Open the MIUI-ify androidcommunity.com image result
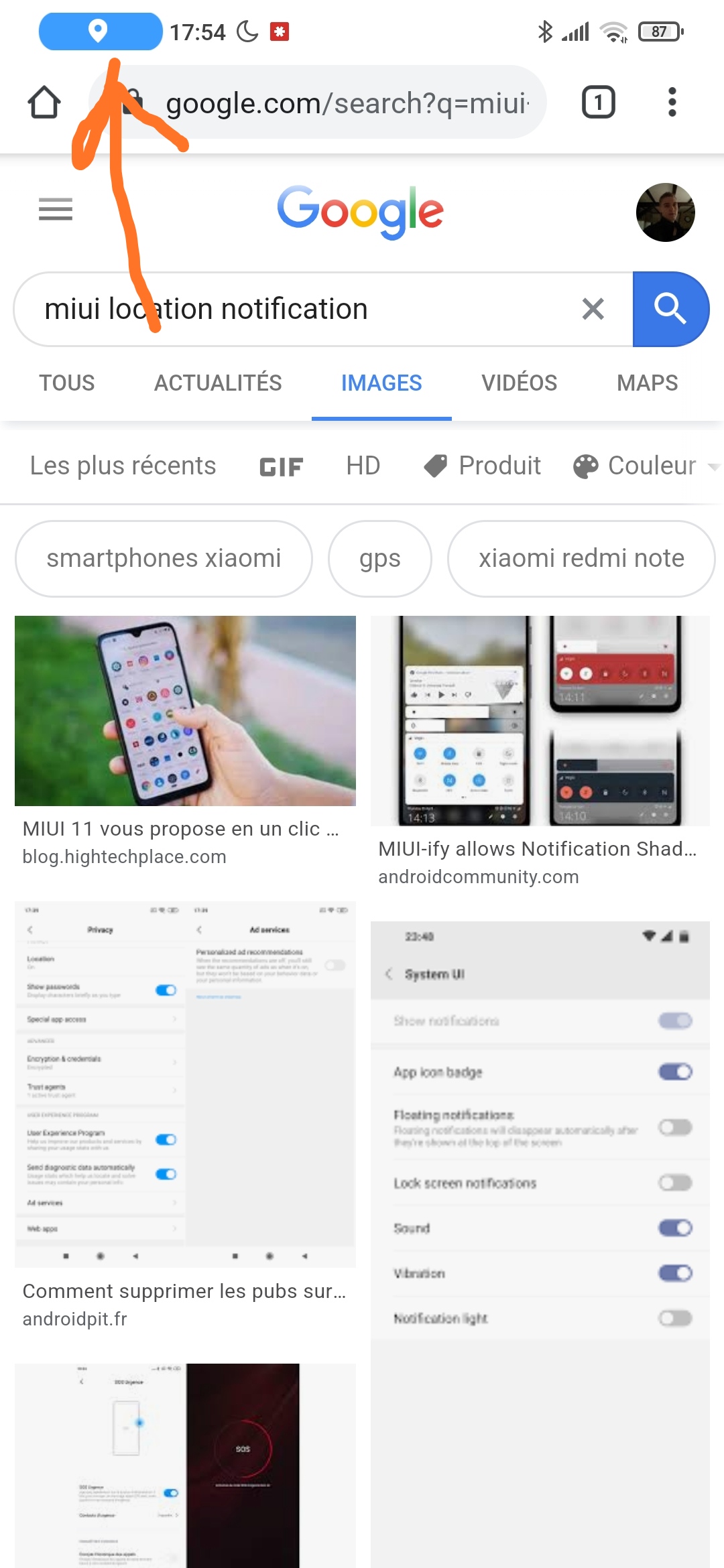This screenshot has width=724, height=1568. coord(540,720)
